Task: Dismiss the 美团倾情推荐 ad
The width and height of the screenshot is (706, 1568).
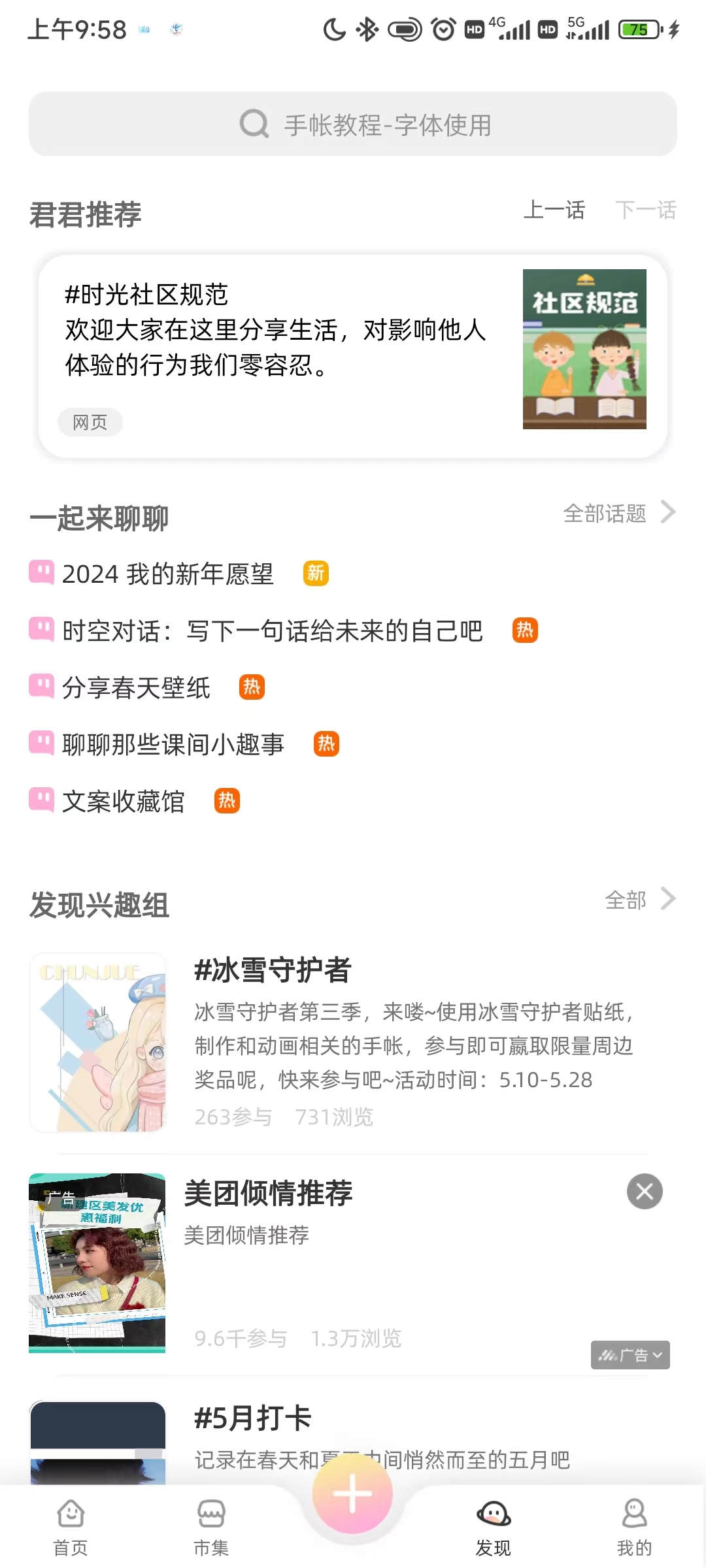Action: [x=645, y=1192]
